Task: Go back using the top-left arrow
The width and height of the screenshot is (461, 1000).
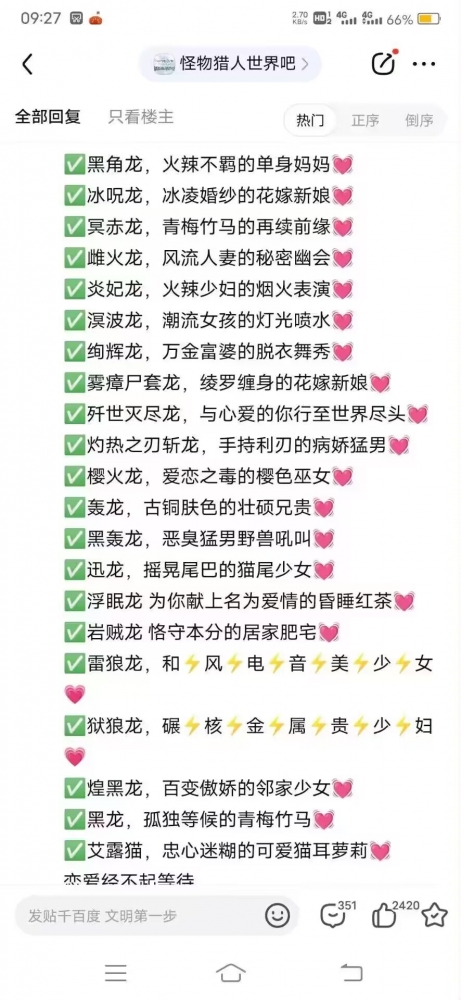Action: (x=27, y=64)
